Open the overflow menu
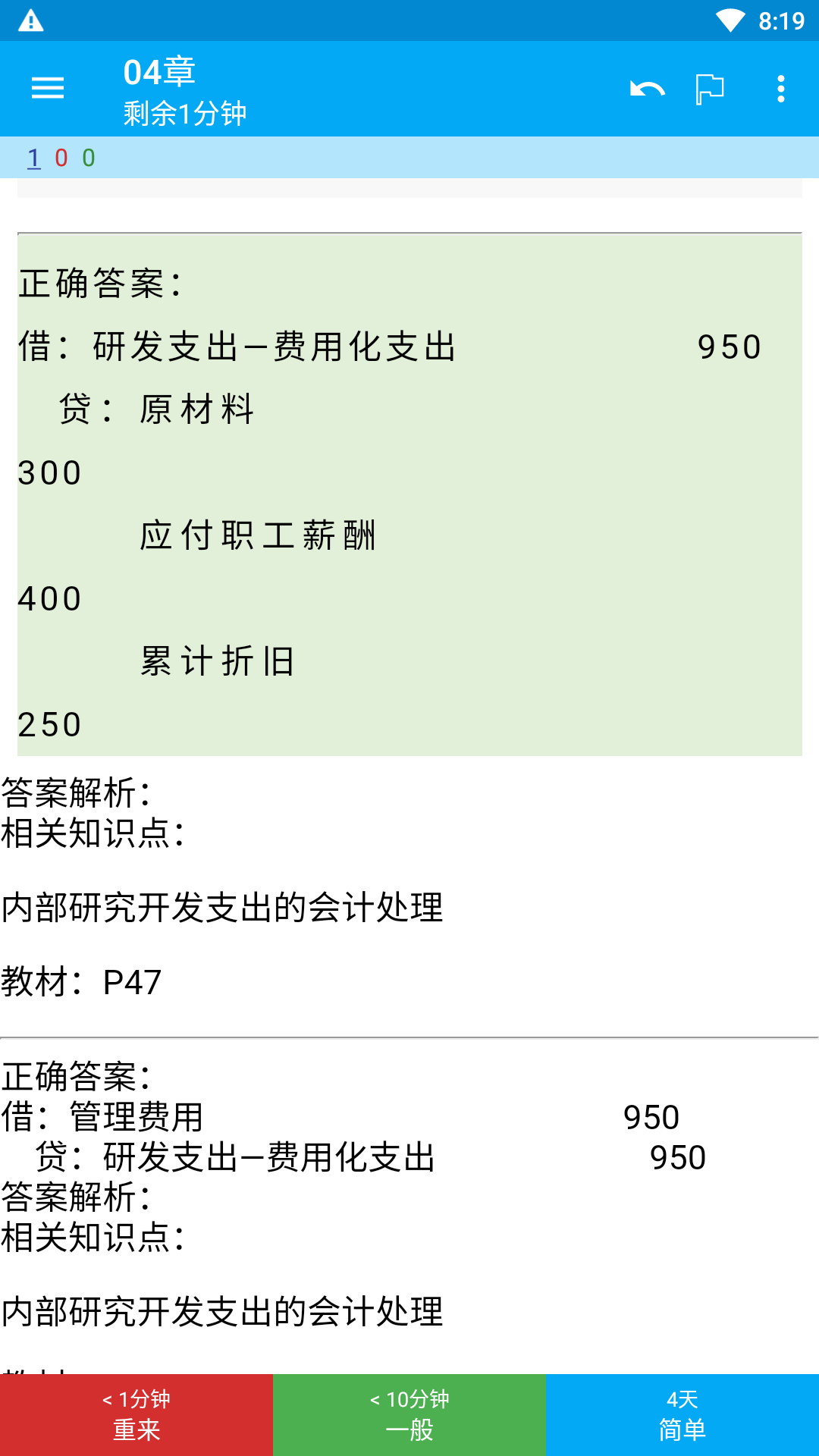This screenshot has height=1456, width=819. click(x=781, y=89)
